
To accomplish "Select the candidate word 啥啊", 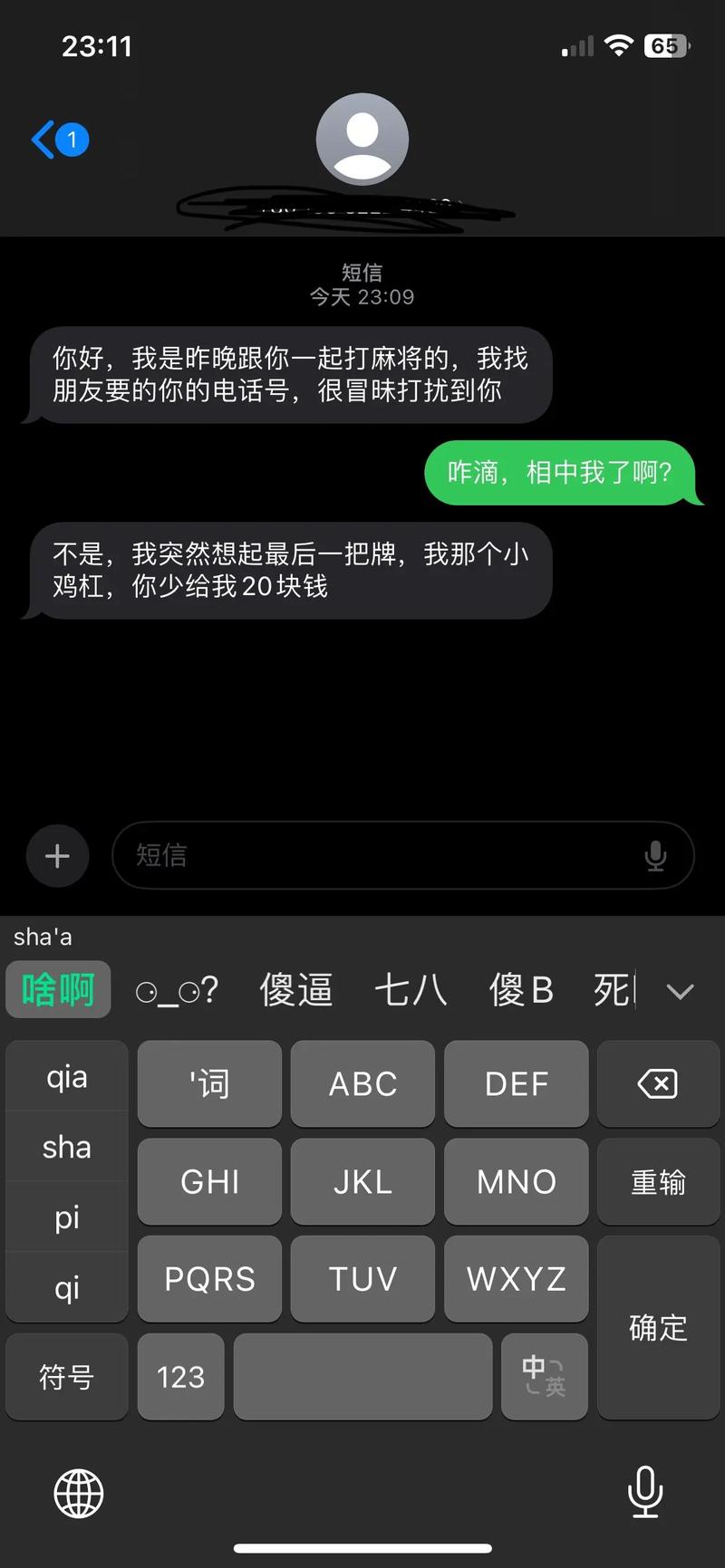I will 58,989.
